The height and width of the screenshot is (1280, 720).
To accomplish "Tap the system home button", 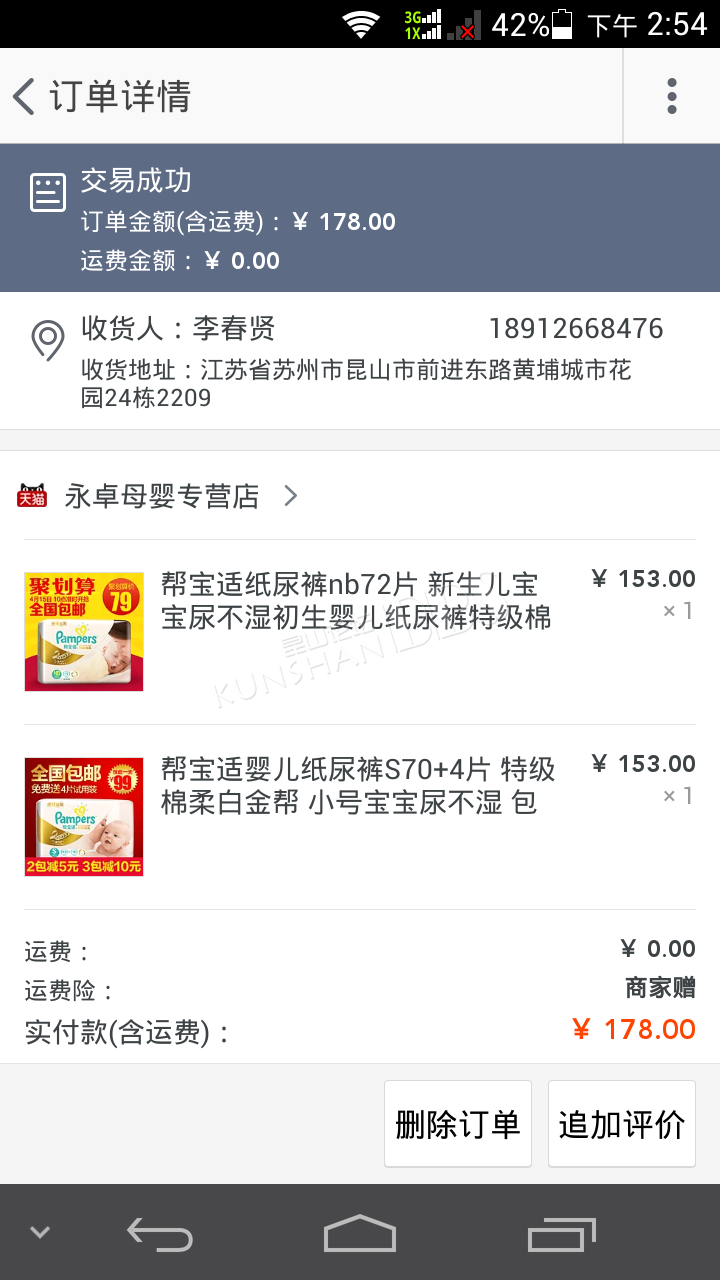I will [x=360, y=1234].
